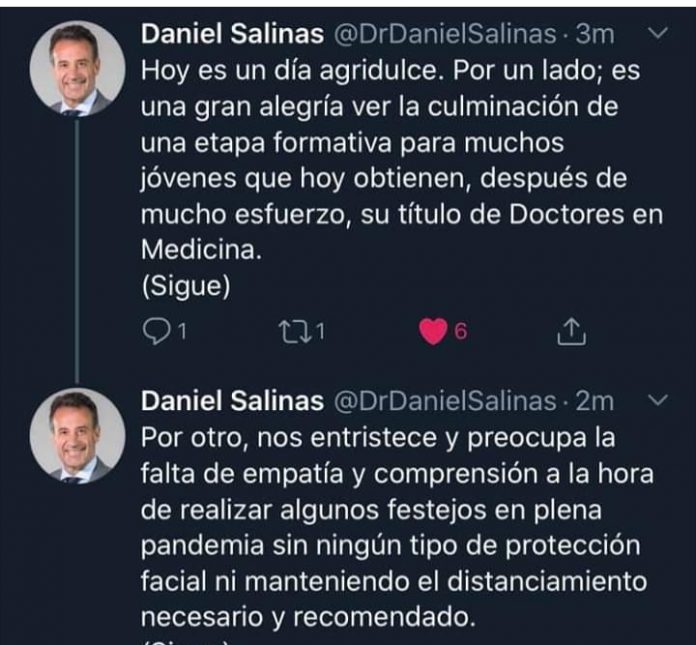The image size is (696, 645).
Task: Share the 'Hoy es un día agridulce' tweet
Action: pyautogui.click(x=569, y=331)
